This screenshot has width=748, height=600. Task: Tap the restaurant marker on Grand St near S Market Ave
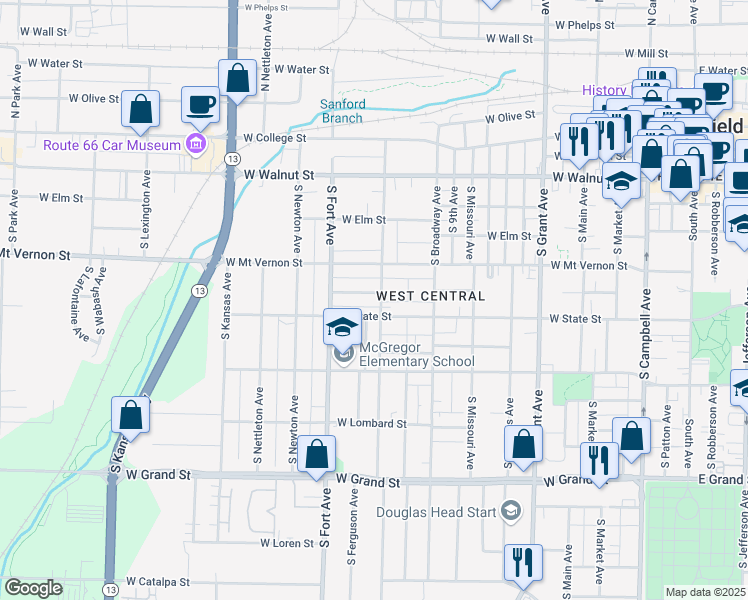point(599,461)
